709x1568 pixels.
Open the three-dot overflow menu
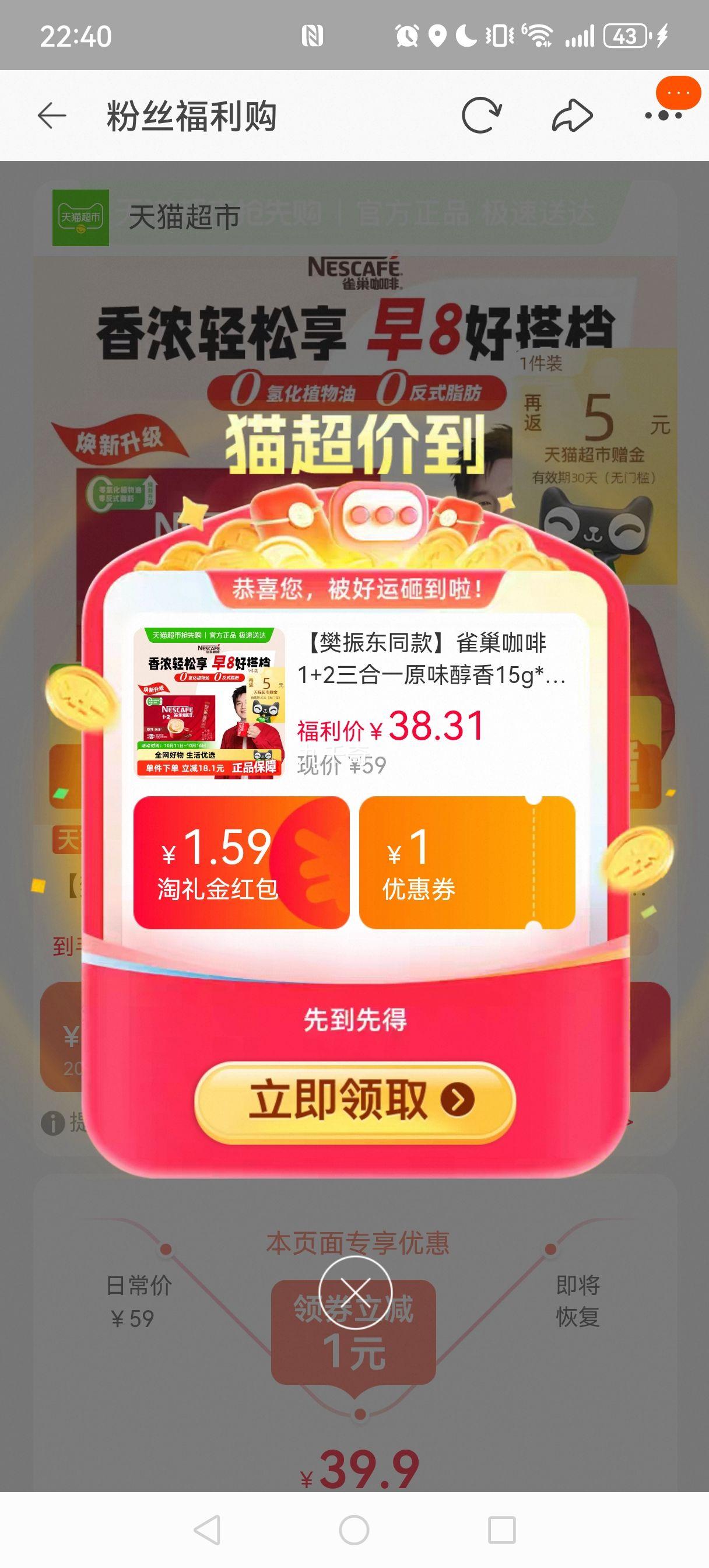(664, 116)
